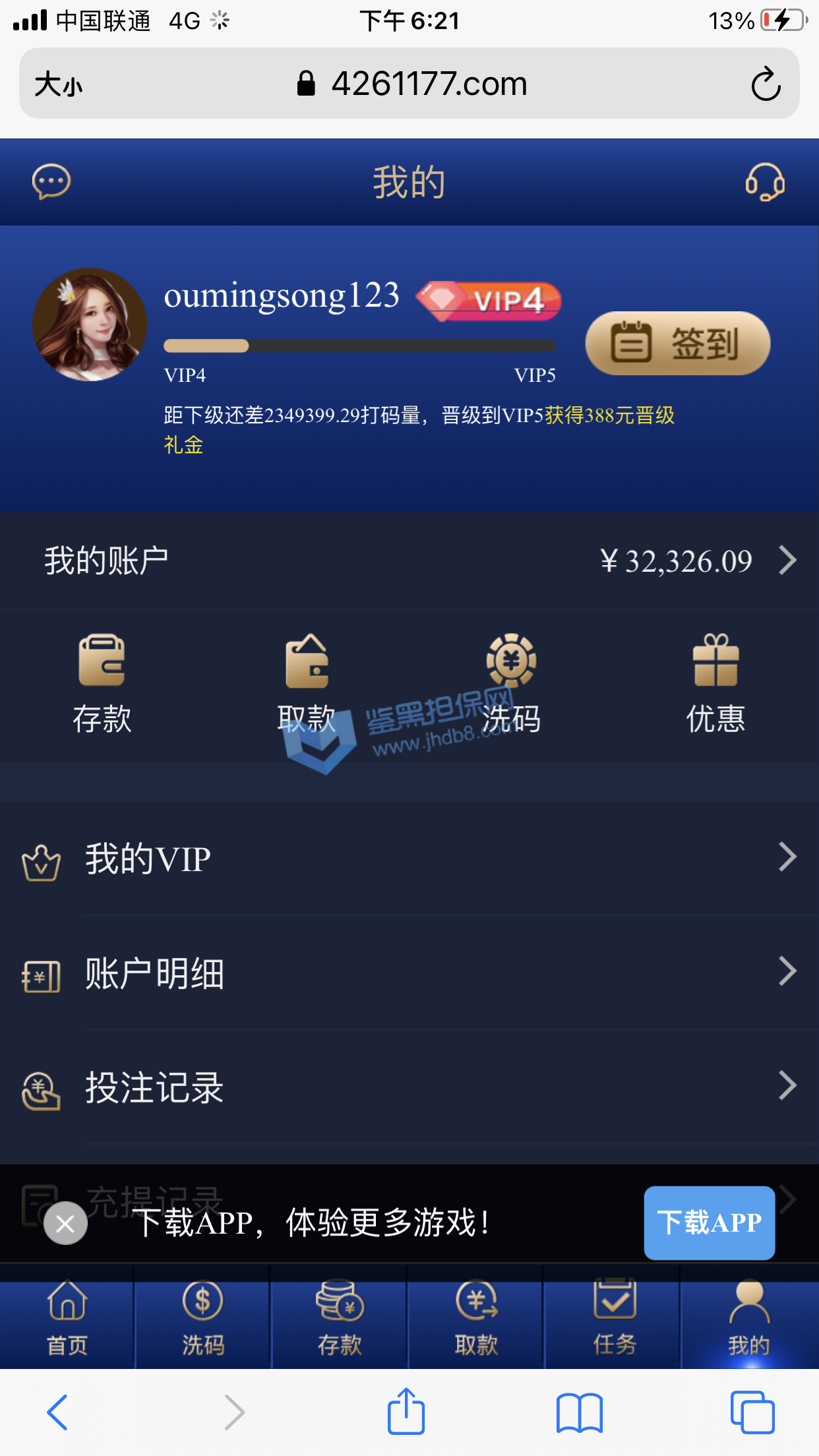
Task: Open the 我的VIP row
Action: [409, 859]
